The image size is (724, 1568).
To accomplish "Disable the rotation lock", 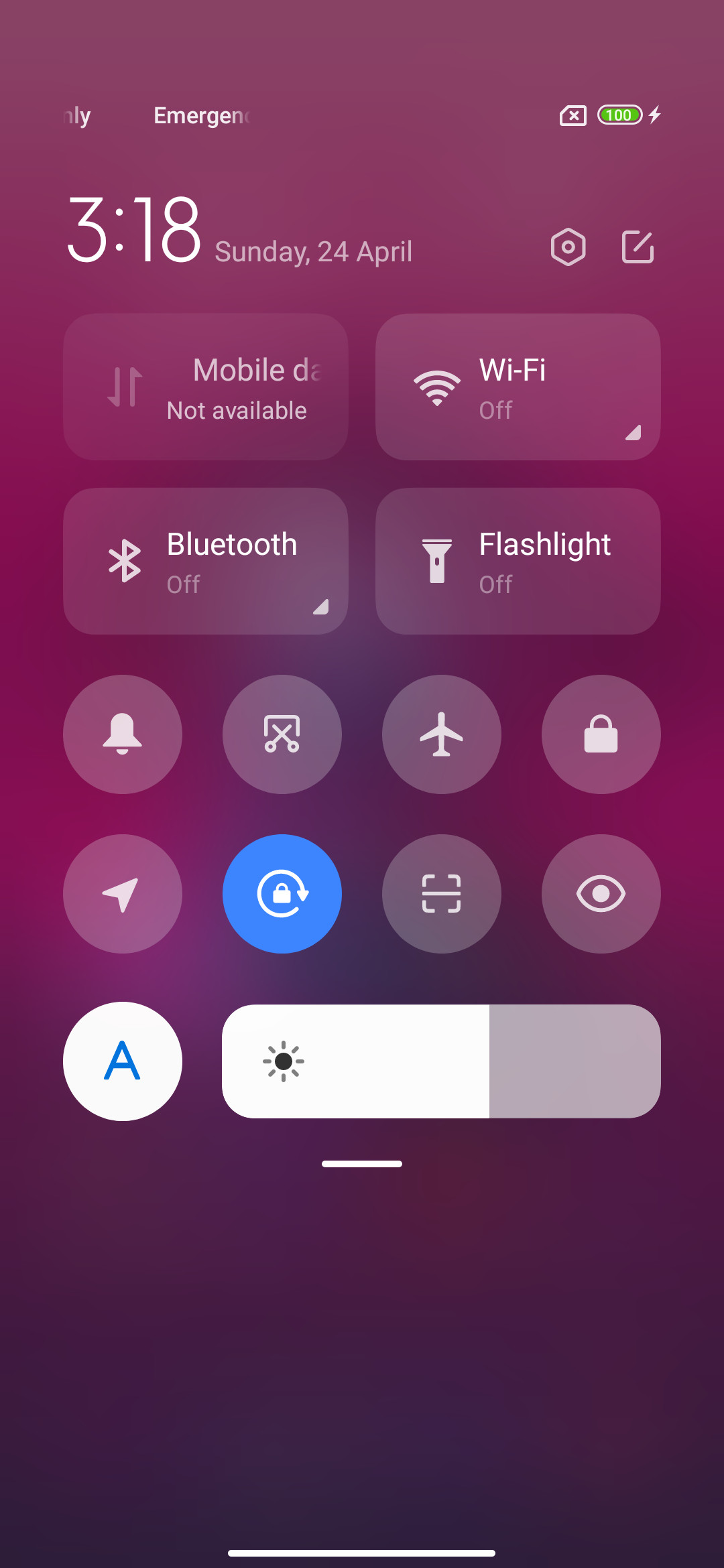I will click(282, 894).
